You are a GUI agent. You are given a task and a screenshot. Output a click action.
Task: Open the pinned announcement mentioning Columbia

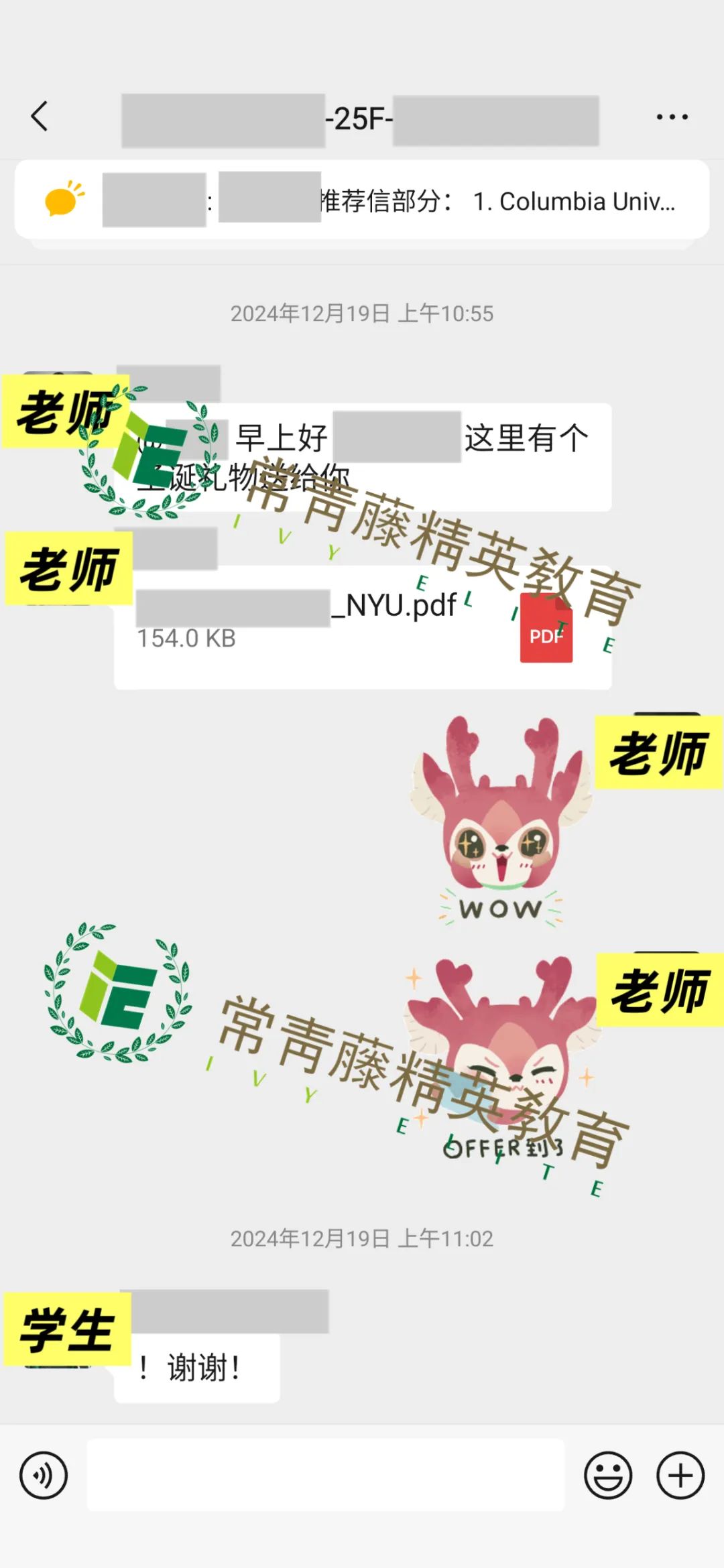pos(362,200)
